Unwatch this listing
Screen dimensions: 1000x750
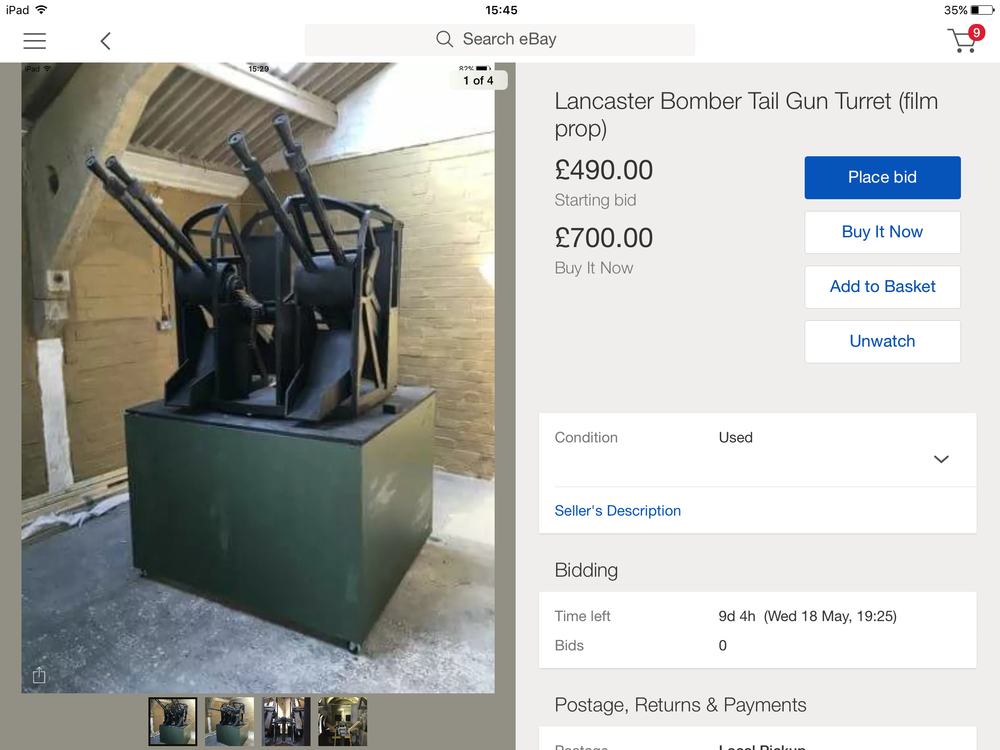(882, 341)
